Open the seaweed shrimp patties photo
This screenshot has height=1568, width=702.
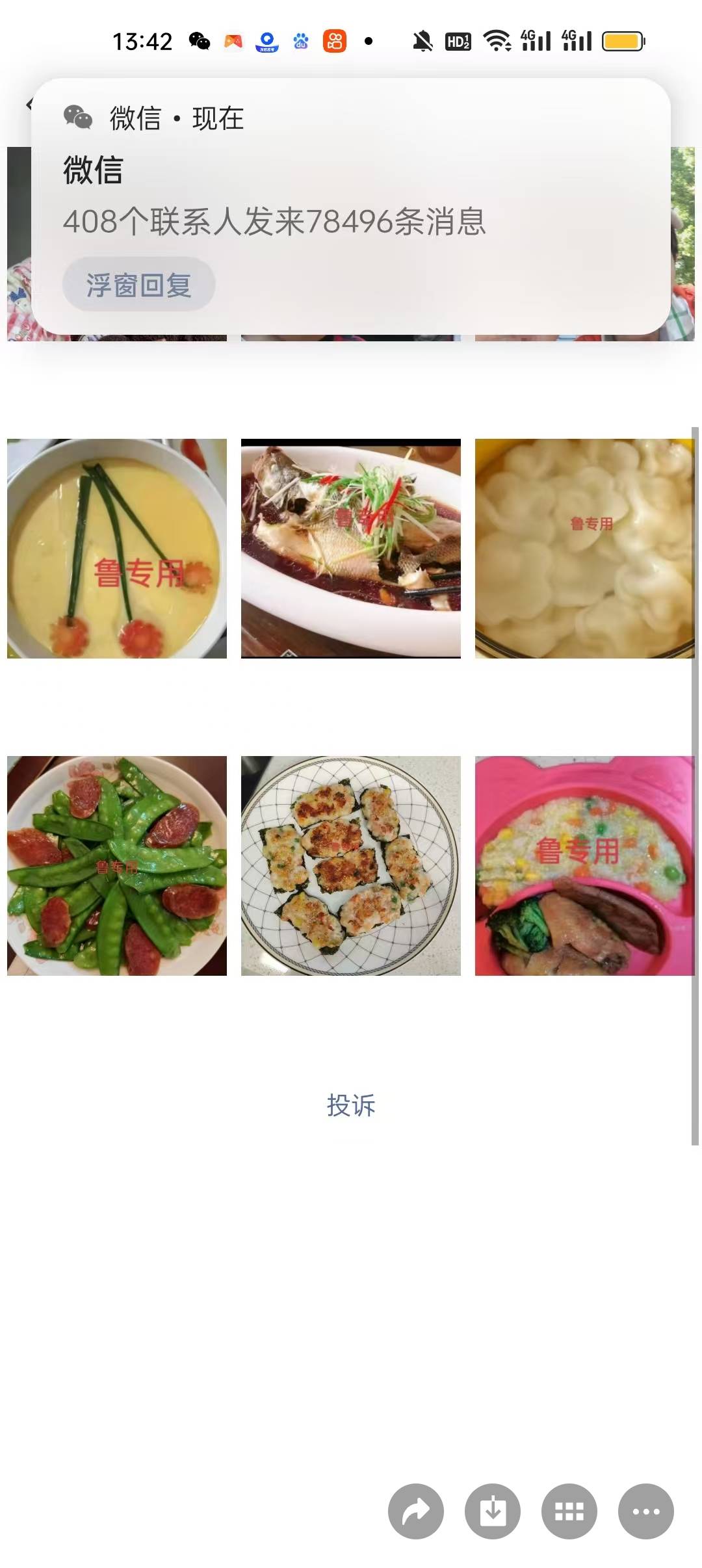click(x=351, y=865)
